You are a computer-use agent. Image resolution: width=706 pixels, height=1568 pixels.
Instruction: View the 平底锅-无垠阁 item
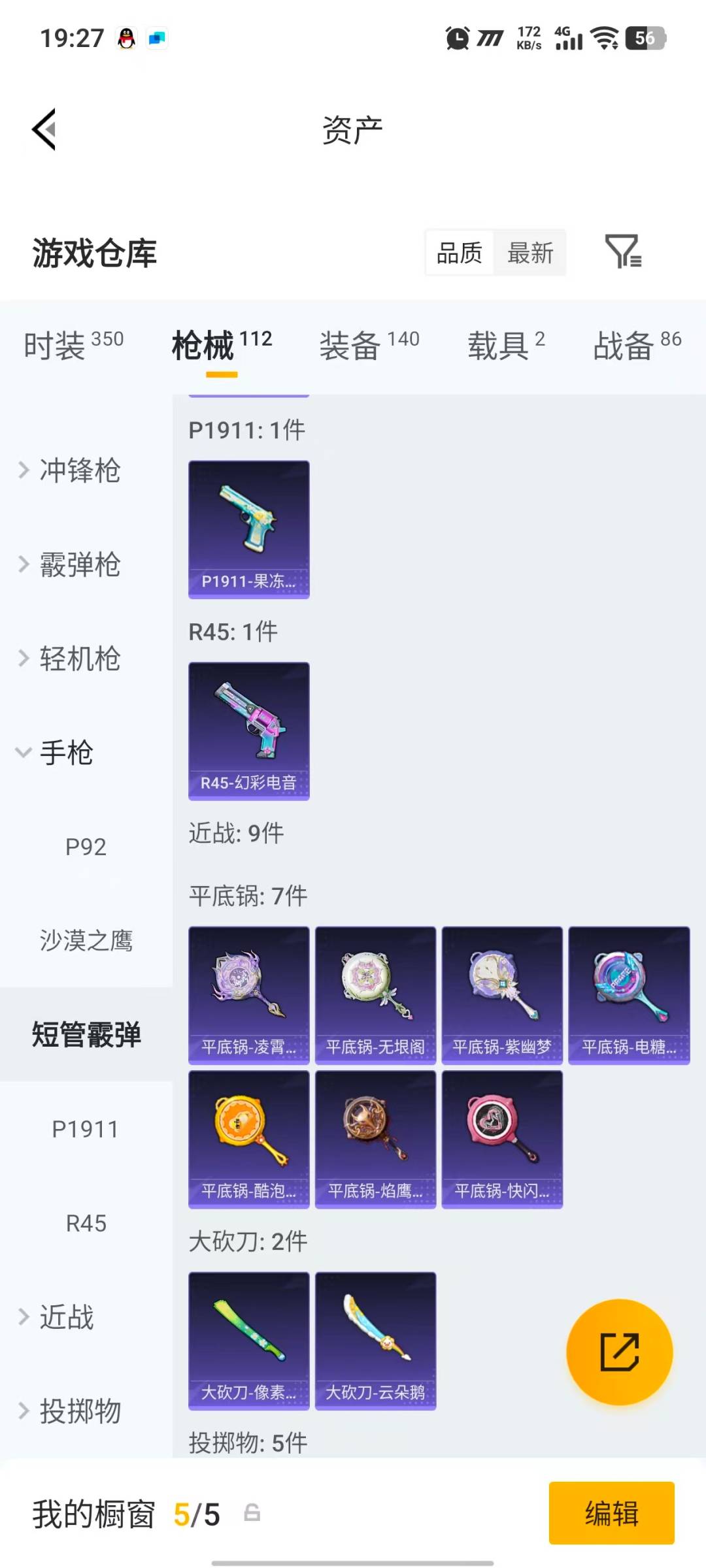375,993
